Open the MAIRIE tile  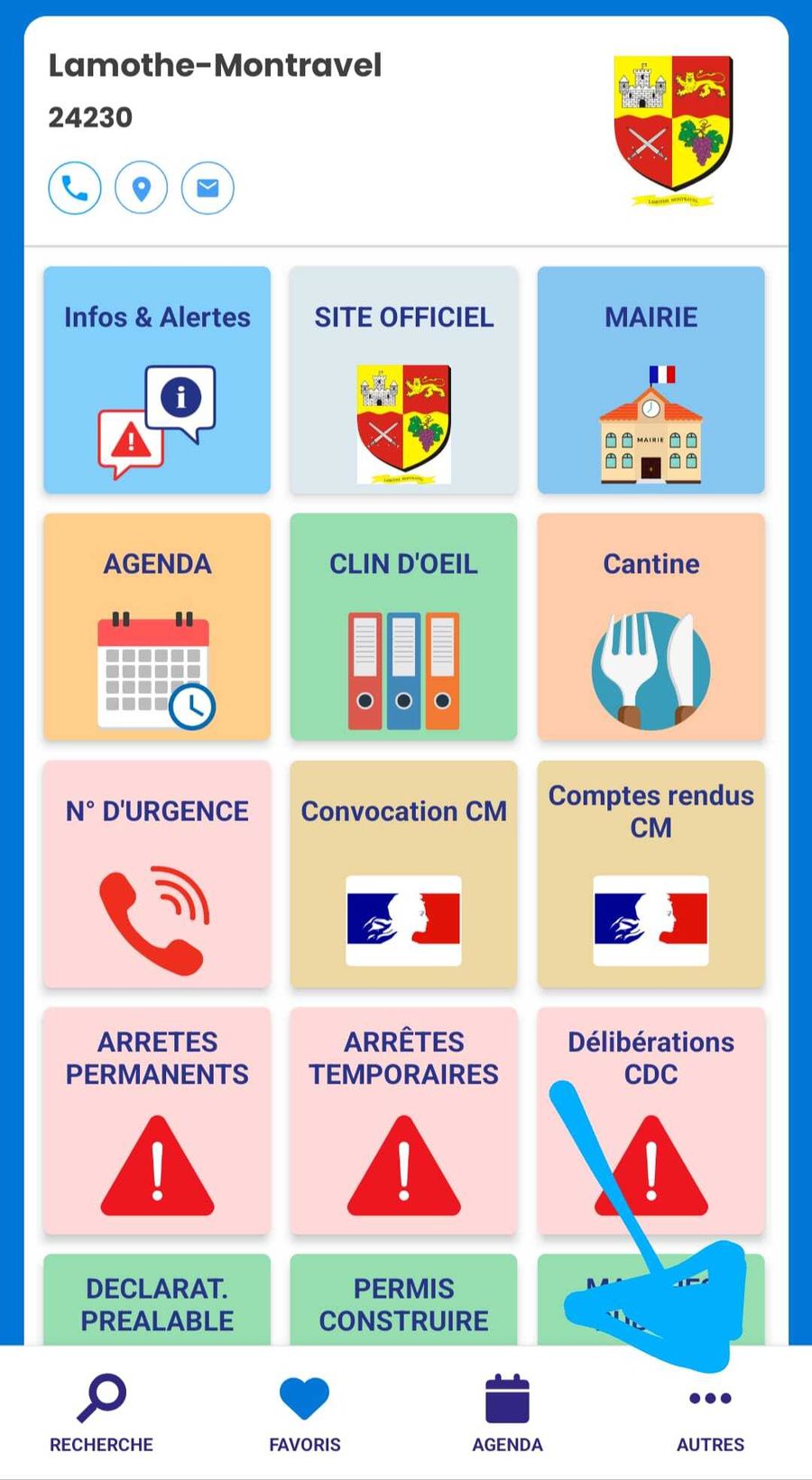[x=651, y=380]
